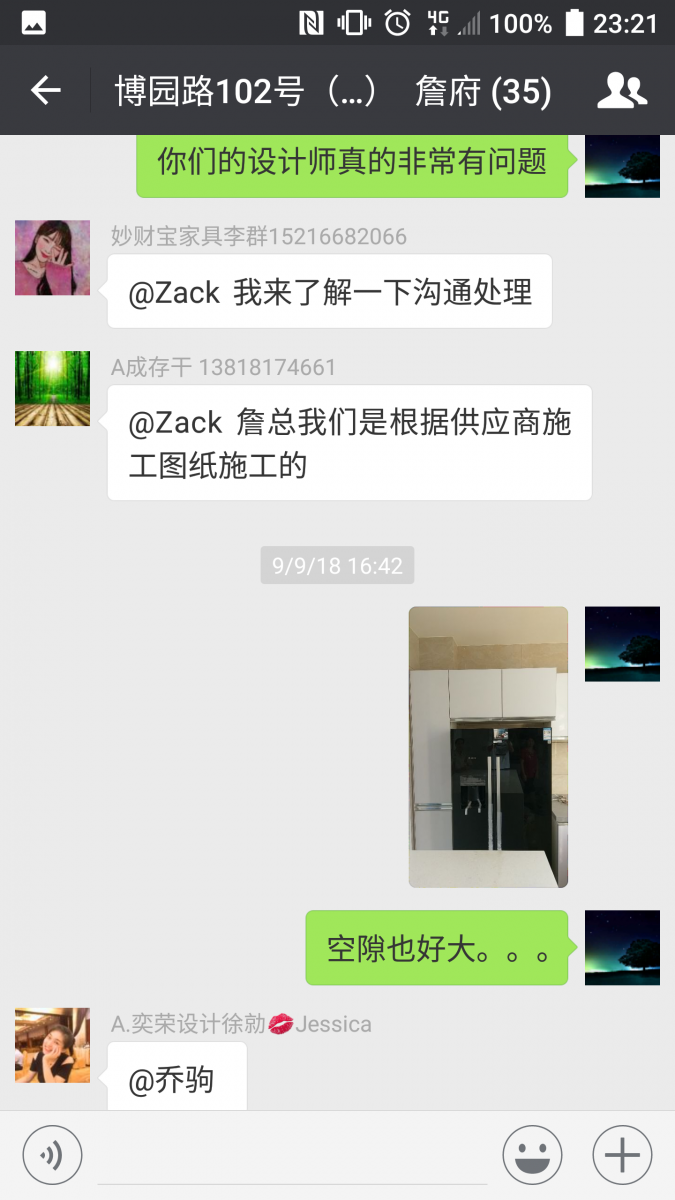Viewport: 675px width, 1200px height.
Task: Open the emoji picker
Action: pos(532,1155)
